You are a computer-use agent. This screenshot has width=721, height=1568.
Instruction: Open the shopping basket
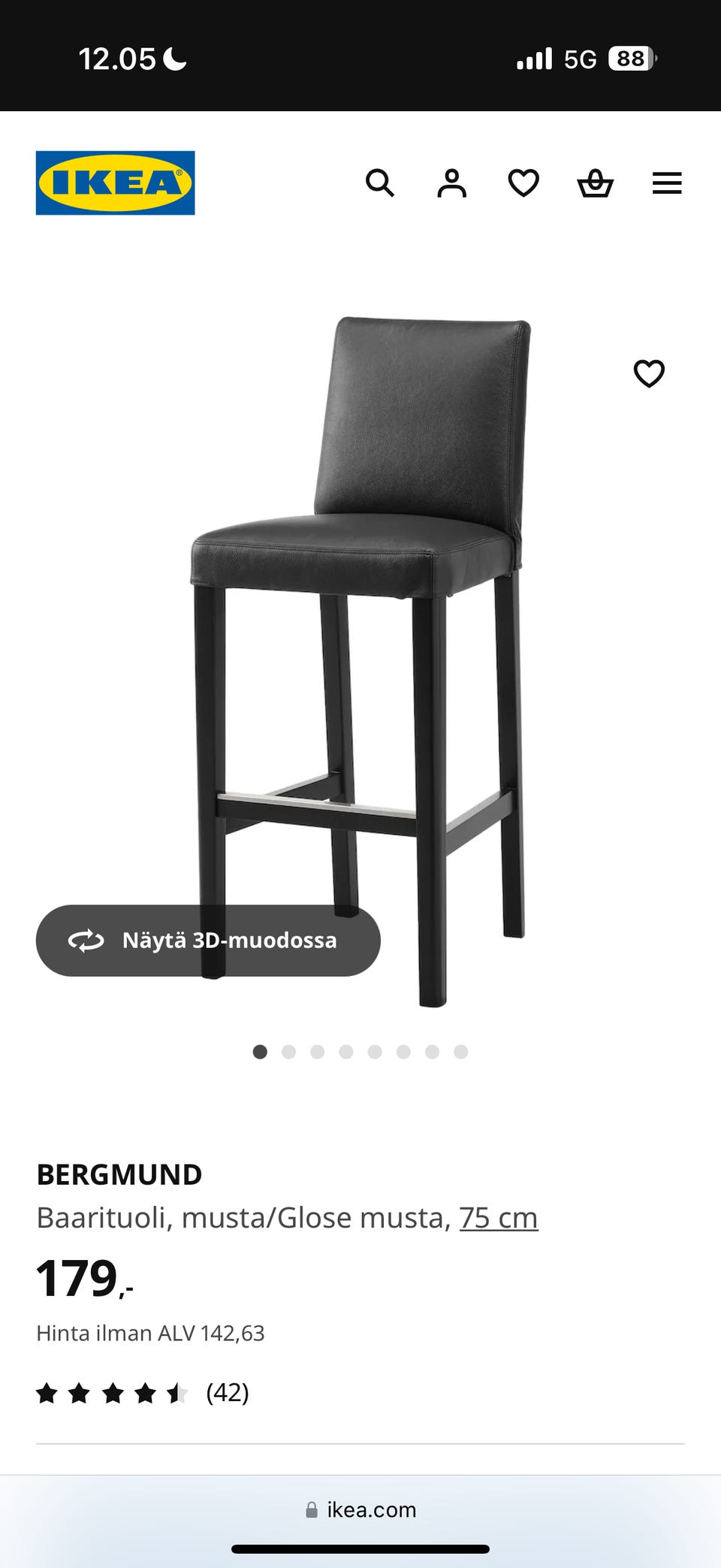click(595, 183)
